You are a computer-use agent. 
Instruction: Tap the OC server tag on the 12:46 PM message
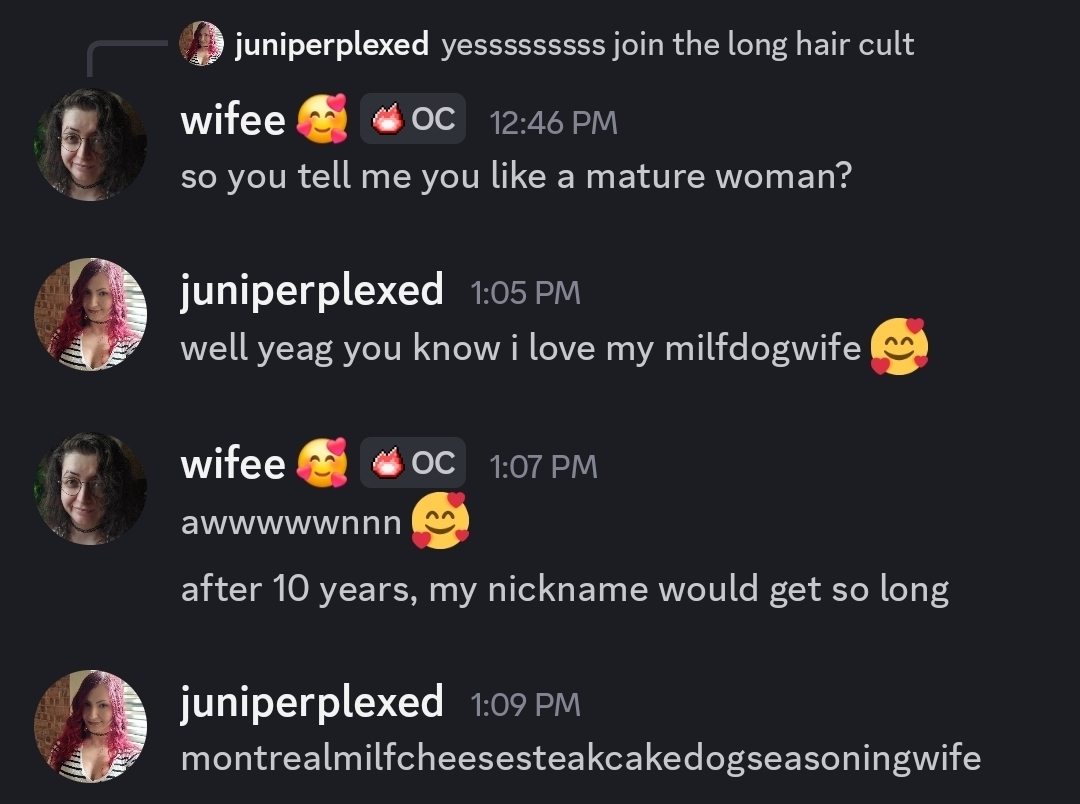point(413,120)
